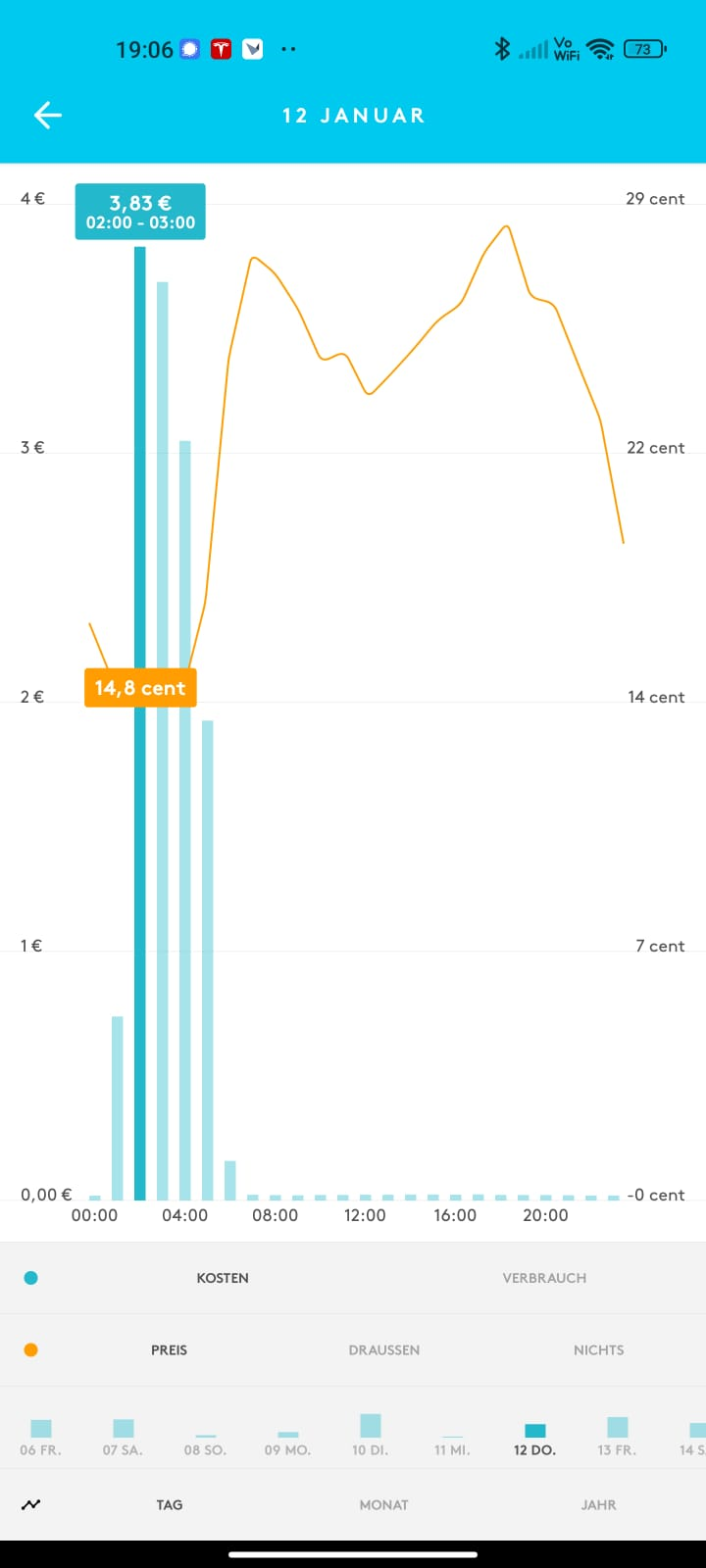Select the Tag time range
Image resolution: width=706 pixels, height=1568 pixels.
coord(169,1504)
